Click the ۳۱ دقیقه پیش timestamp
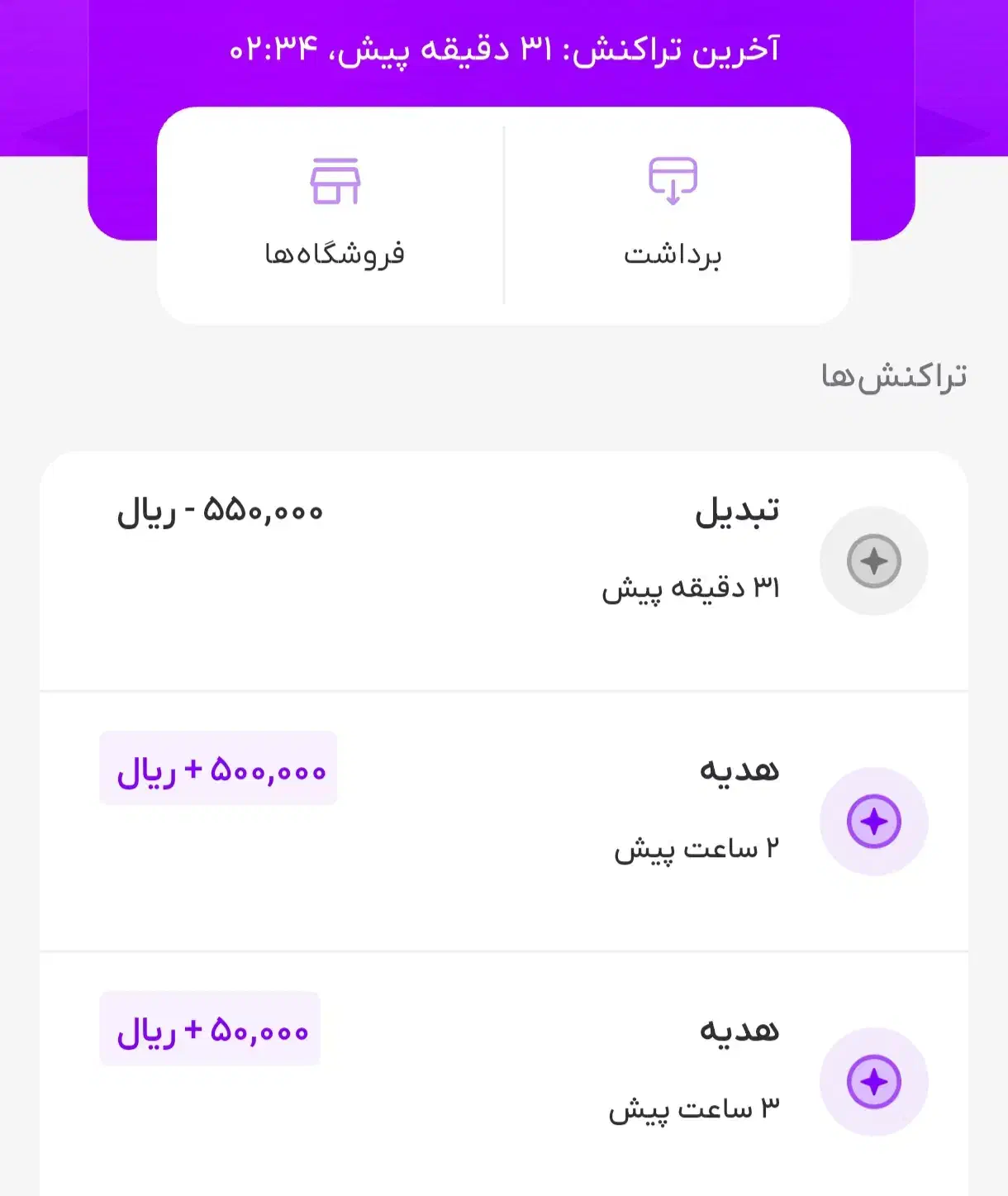This screenshot has width=1008, height=1196. tap(692, 588)
